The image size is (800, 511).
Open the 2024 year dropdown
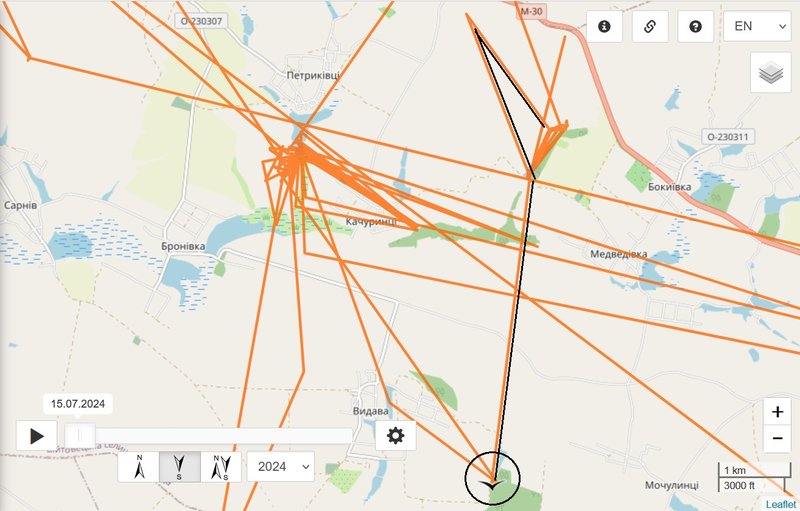(x=280, y=466)
